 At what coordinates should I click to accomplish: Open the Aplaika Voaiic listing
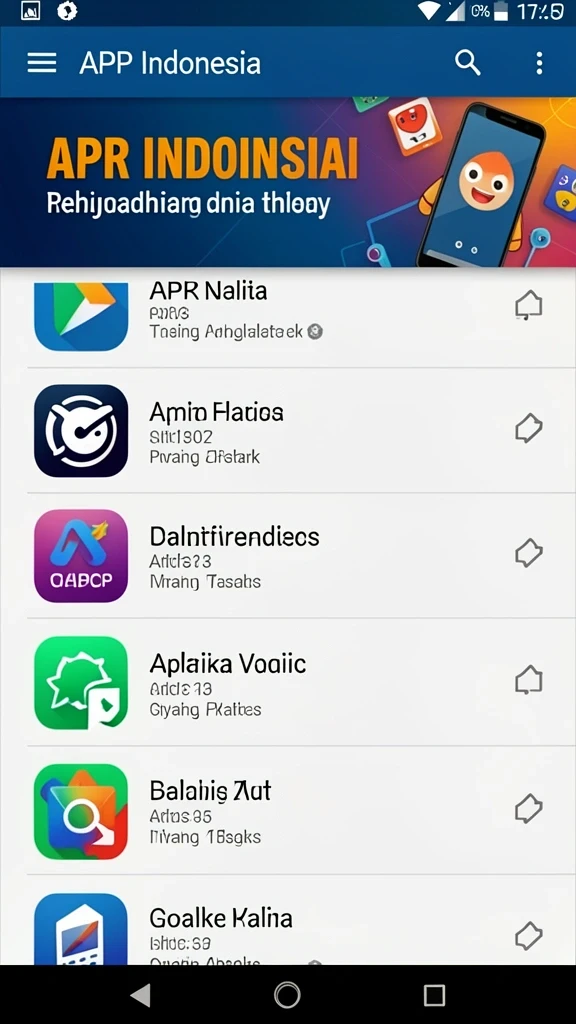(288, 682)
